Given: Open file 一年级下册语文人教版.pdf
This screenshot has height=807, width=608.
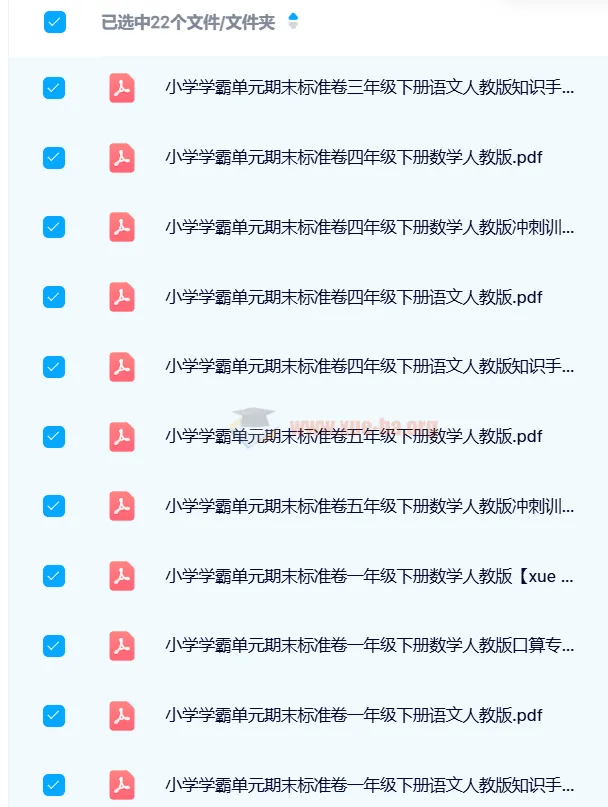Looking at the screenshot, I should tap(353, 716).
